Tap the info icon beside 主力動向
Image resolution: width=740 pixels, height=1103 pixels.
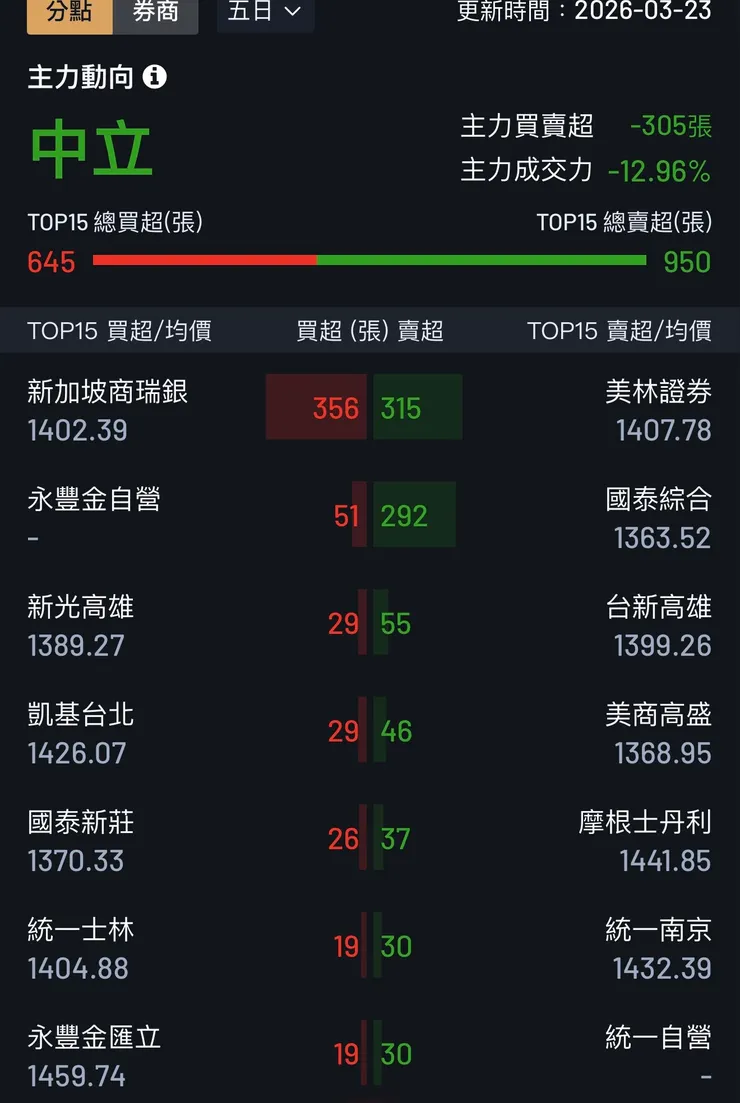tap(154, 77)
